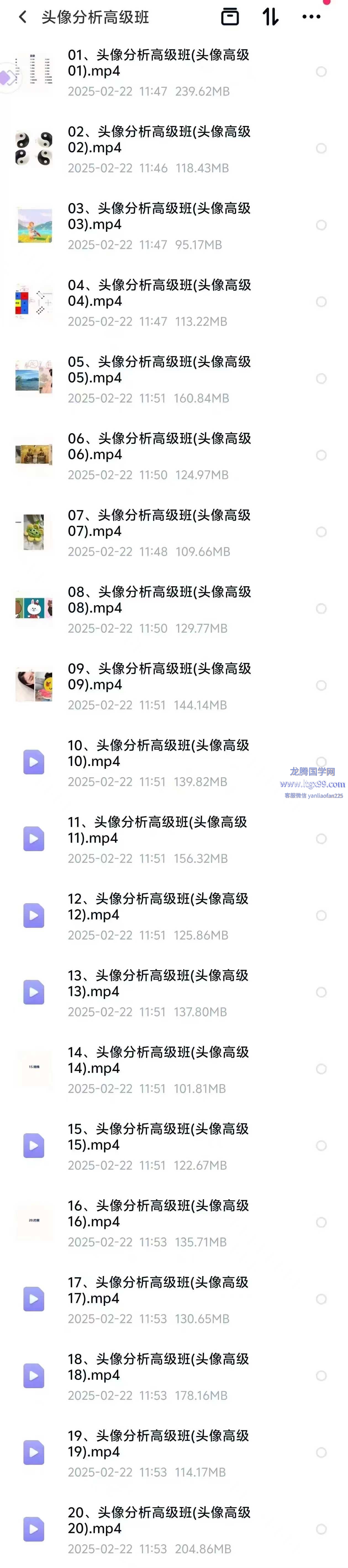
Task: Tick the selection circle for file 05
Action: [x=321, y=379]
